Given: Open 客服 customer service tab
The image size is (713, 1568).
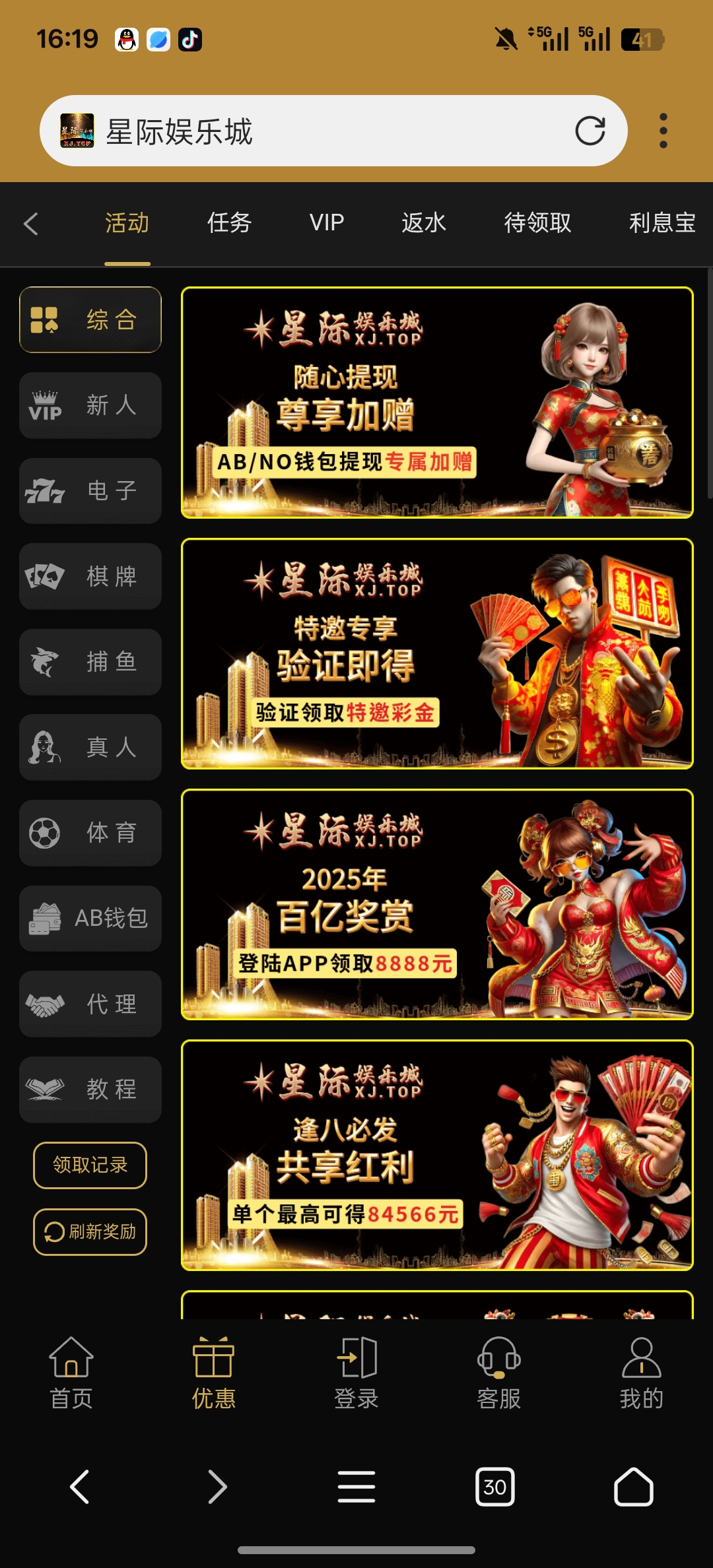Looking at the screenshot, I should 499,1373.
